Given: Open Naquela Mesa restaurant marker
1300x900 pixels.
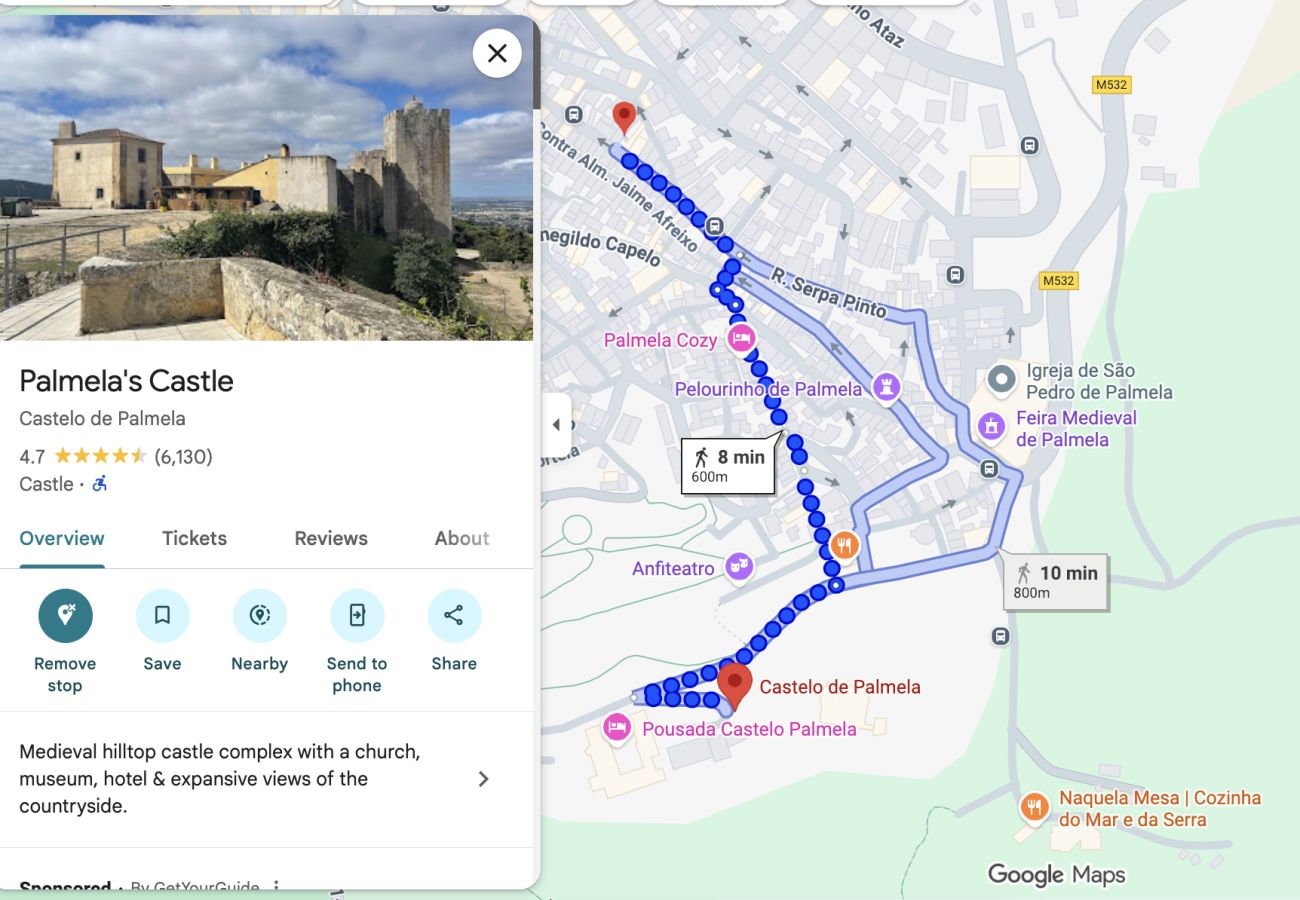Looking at the screenshot, I should (x=1033, y=806).
